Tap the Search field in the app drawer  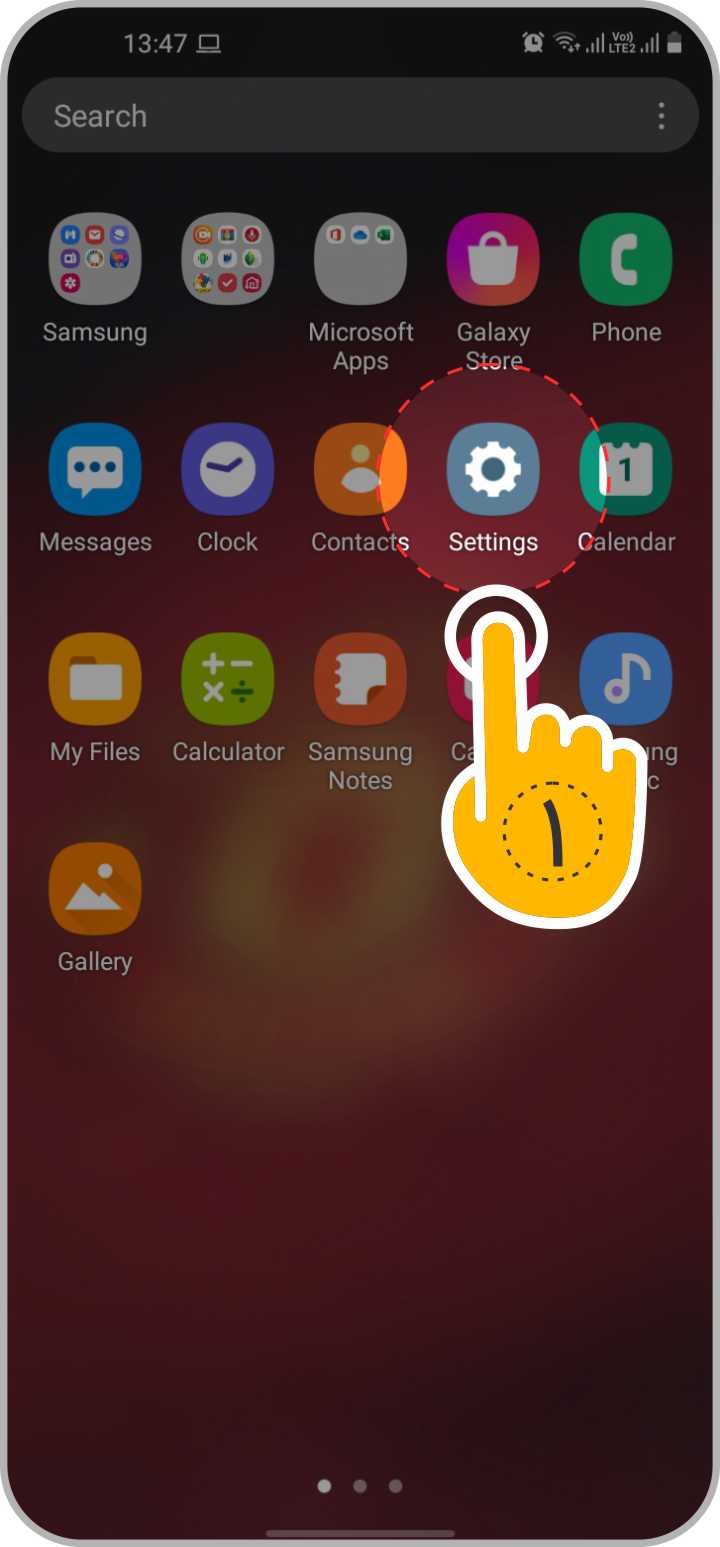340,116
